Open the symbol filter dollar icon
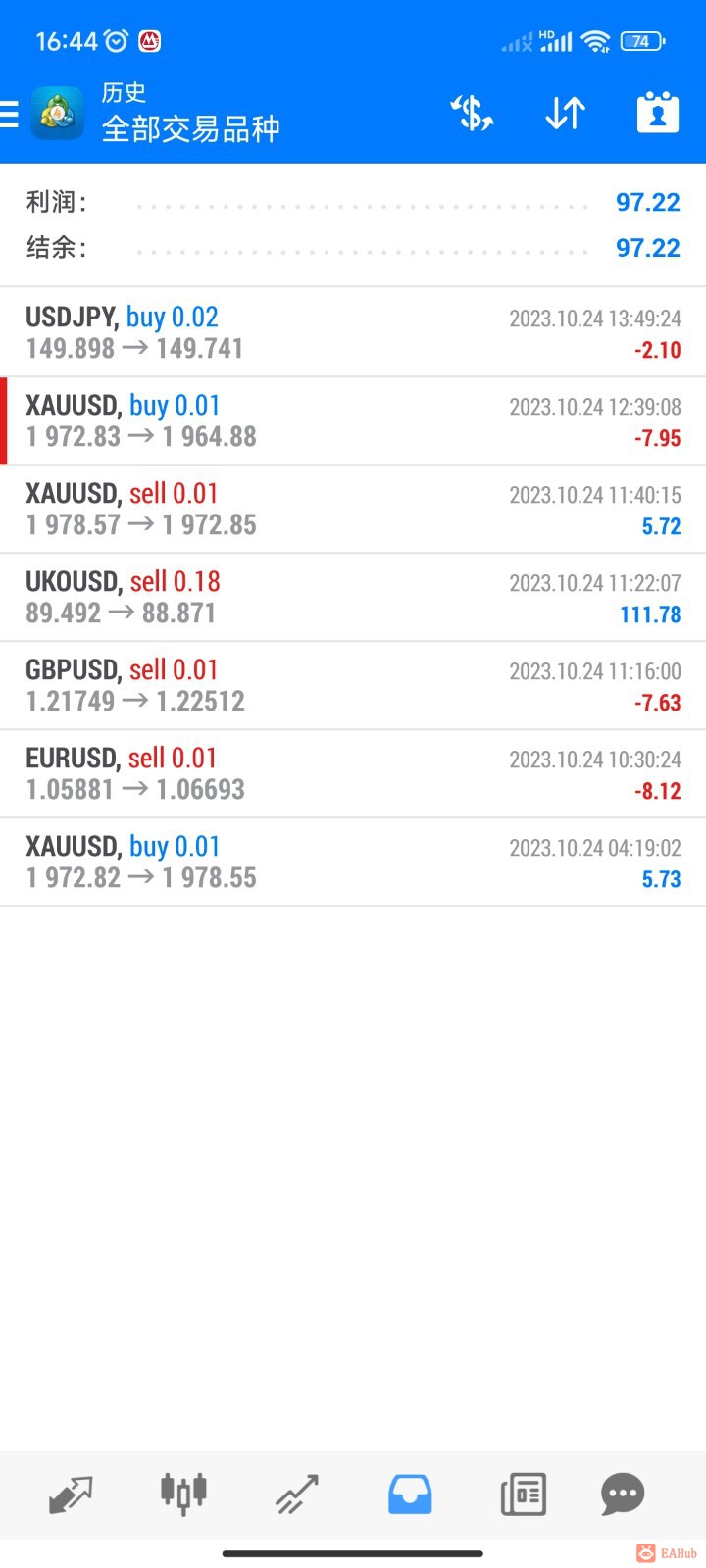The width and height of the screenshot is (706, 1568). pyautogui.click(x=472, y=114)
